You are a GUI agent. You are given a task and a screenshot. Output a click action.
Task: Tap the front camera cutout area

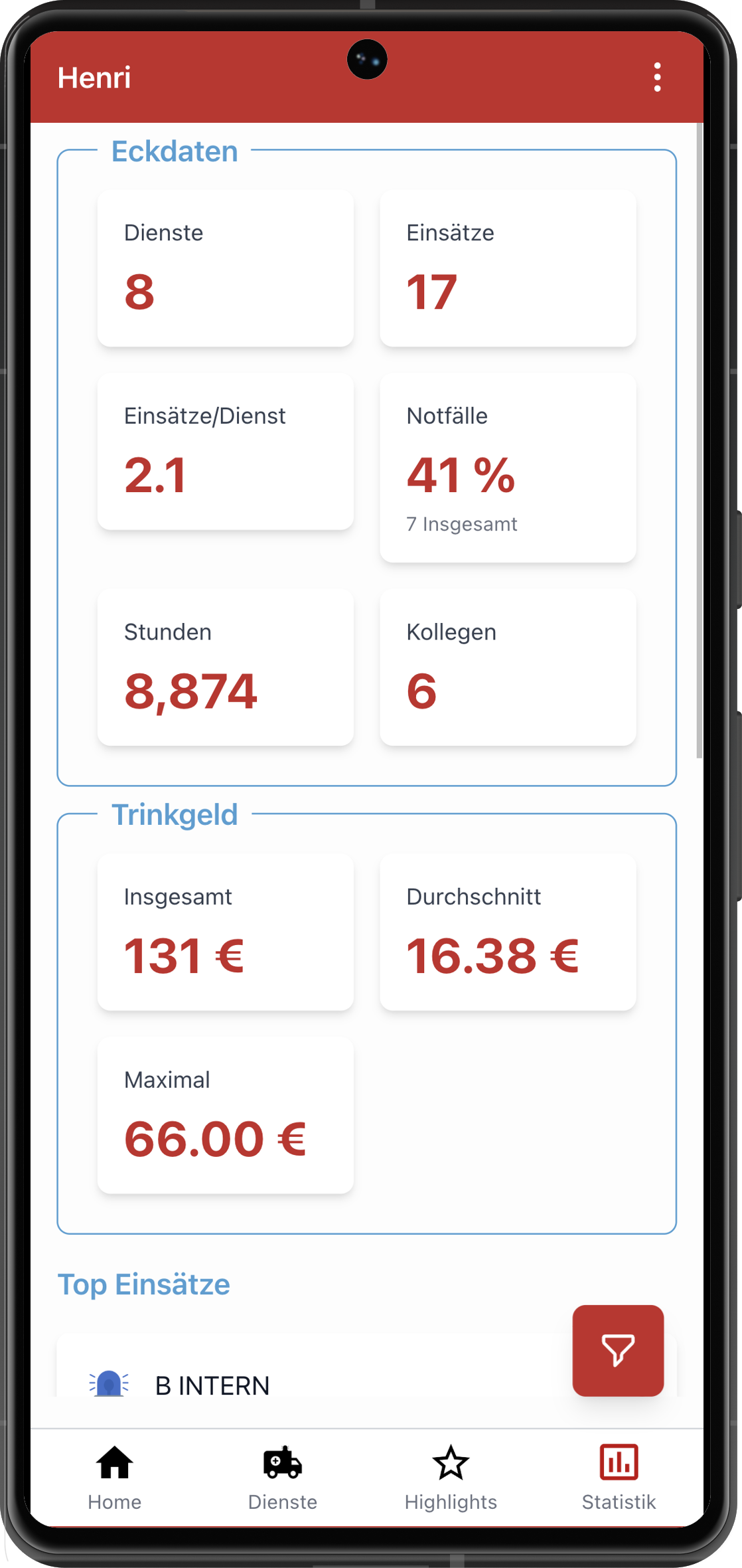pos(368,59)
